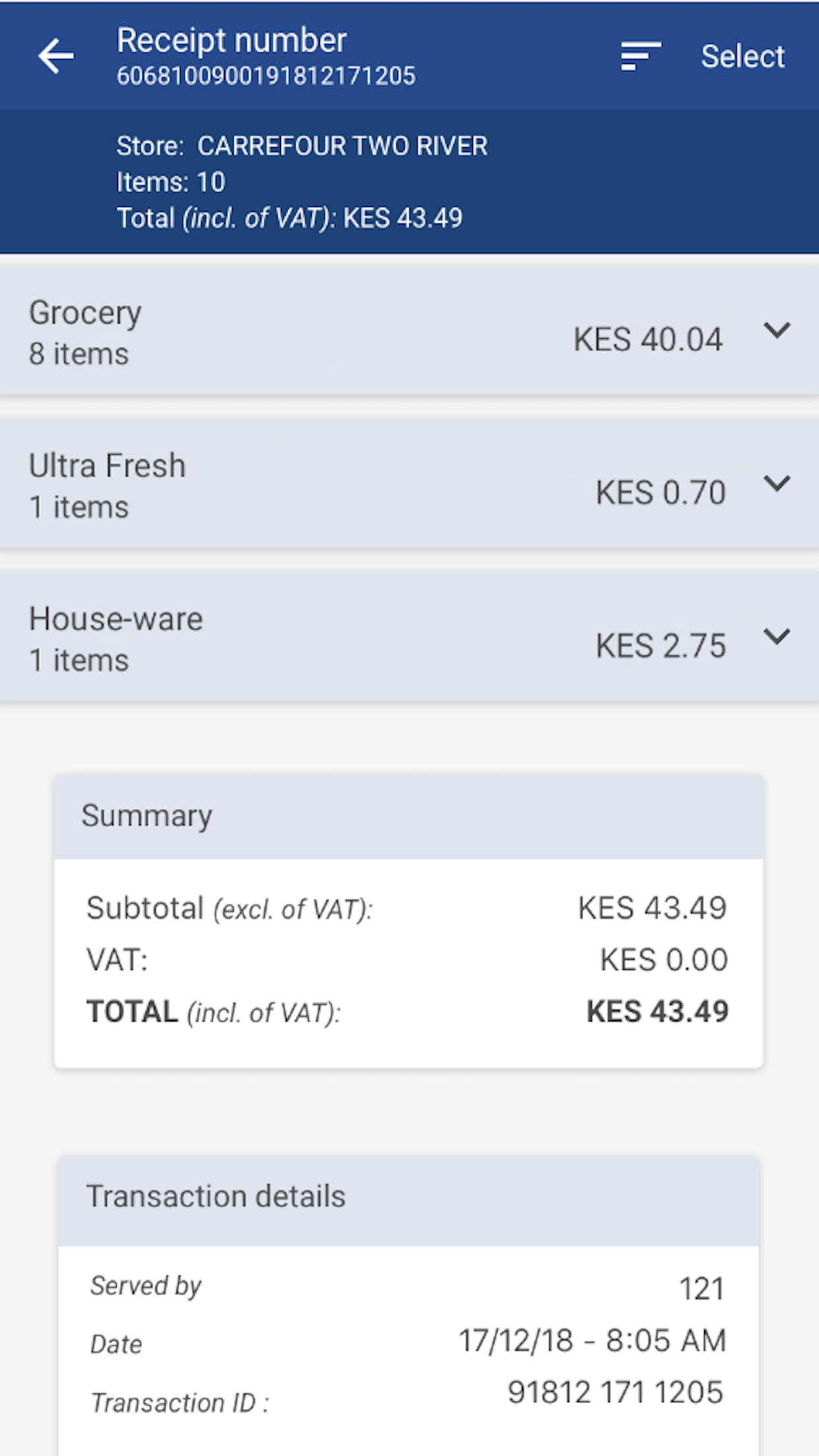Go back using the arrow icon
Image resolution: width=819 pixels, height=1456 pixels.
[x=56, y=56]
